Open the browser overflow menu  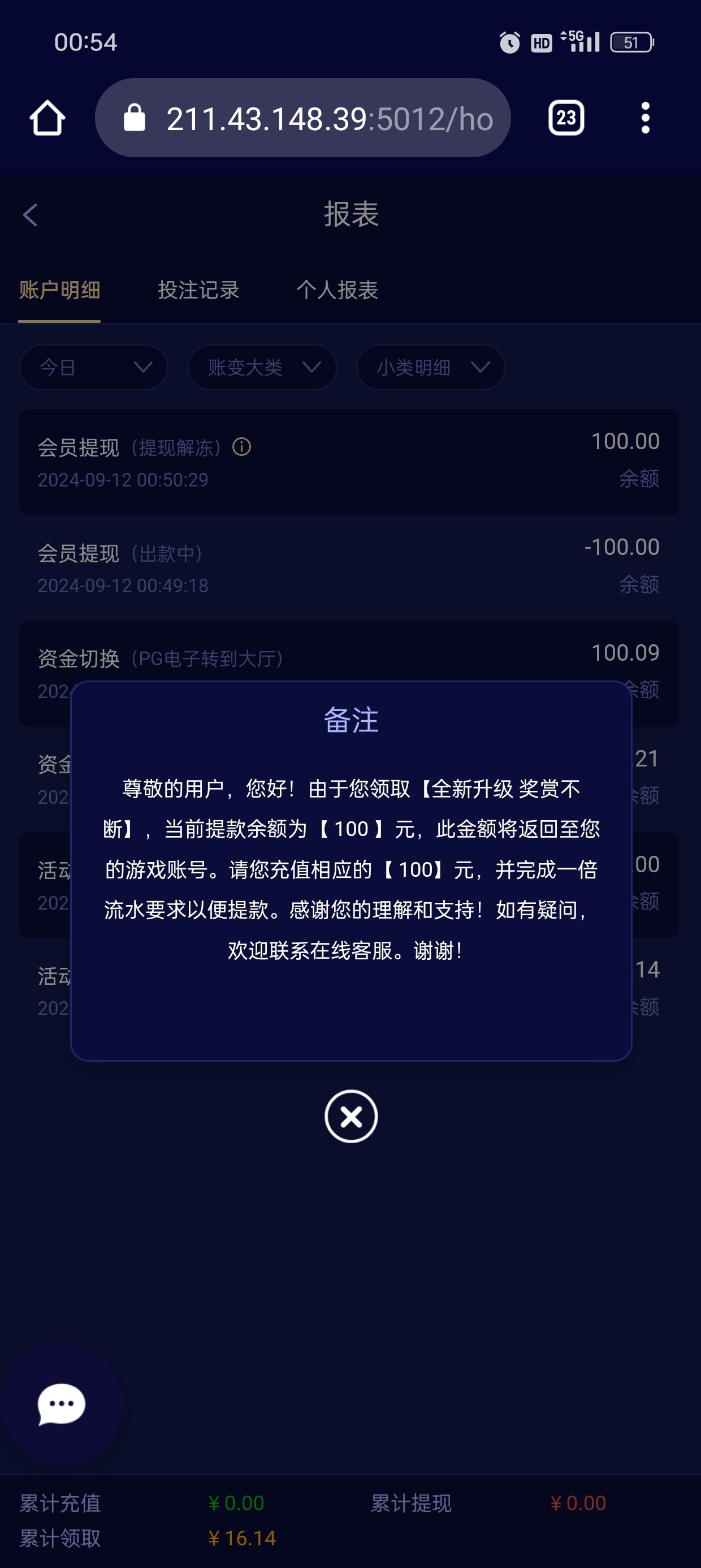[645, 118]
